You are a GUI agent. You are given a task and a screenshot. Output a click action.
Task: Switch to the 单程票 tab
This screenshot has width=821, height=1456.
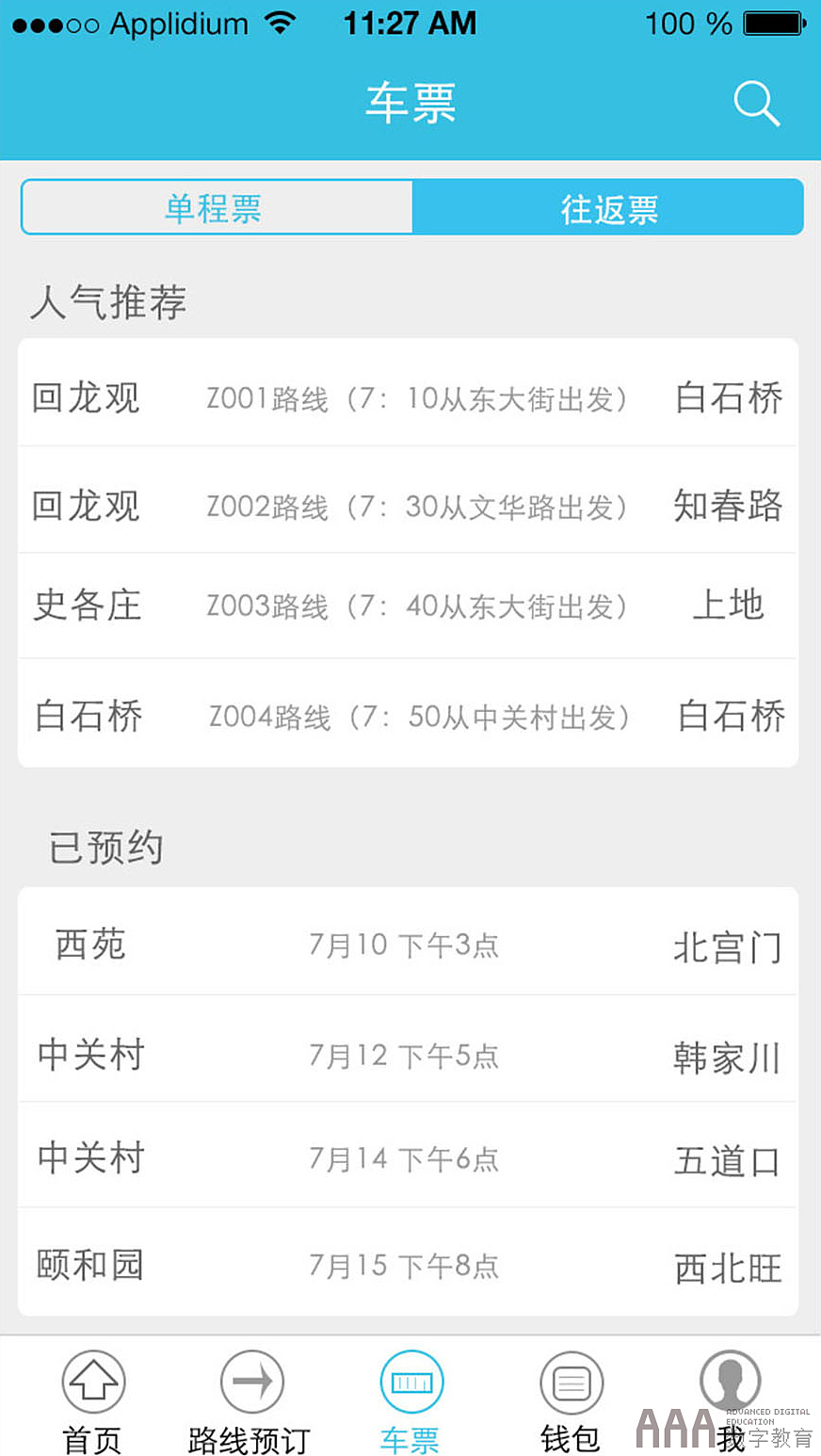tap(215, 206)
